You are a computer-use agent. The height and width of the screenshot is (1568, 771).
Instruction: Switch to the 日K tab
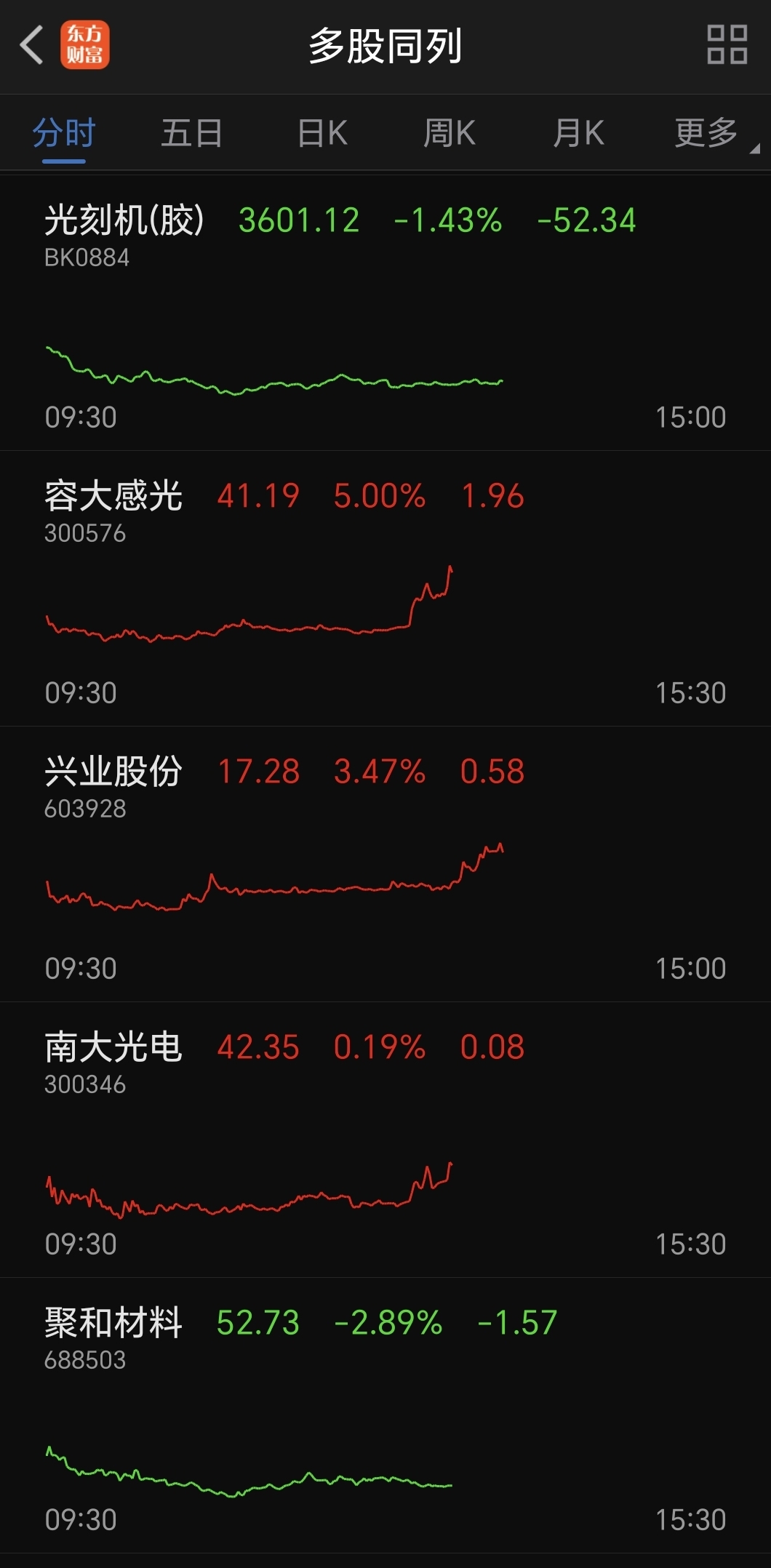point(322,134)
